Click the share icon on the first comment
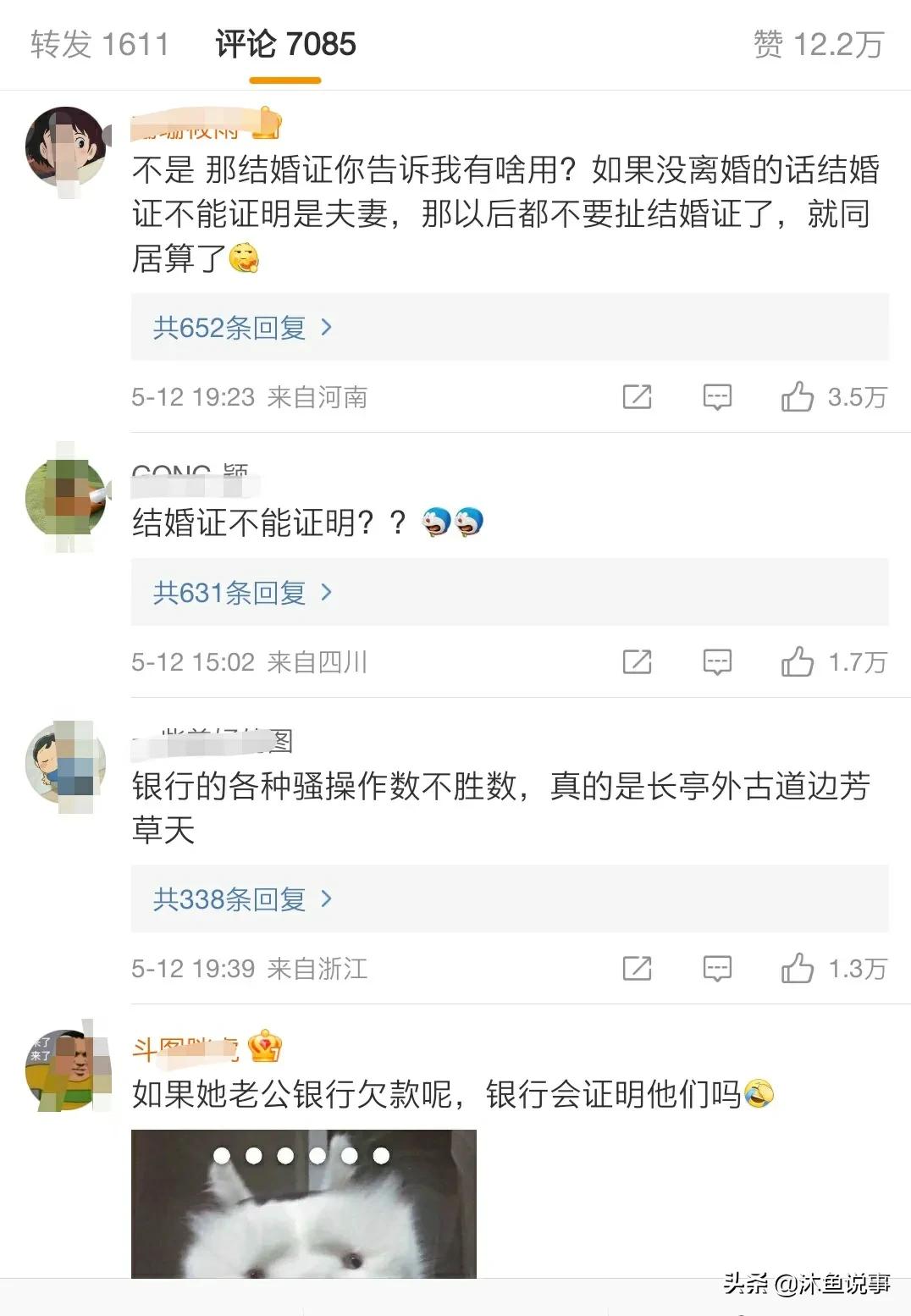Image resolution: width=911 pixels, height=1316 pixels. pyautogui.click(x=637, y=396)
